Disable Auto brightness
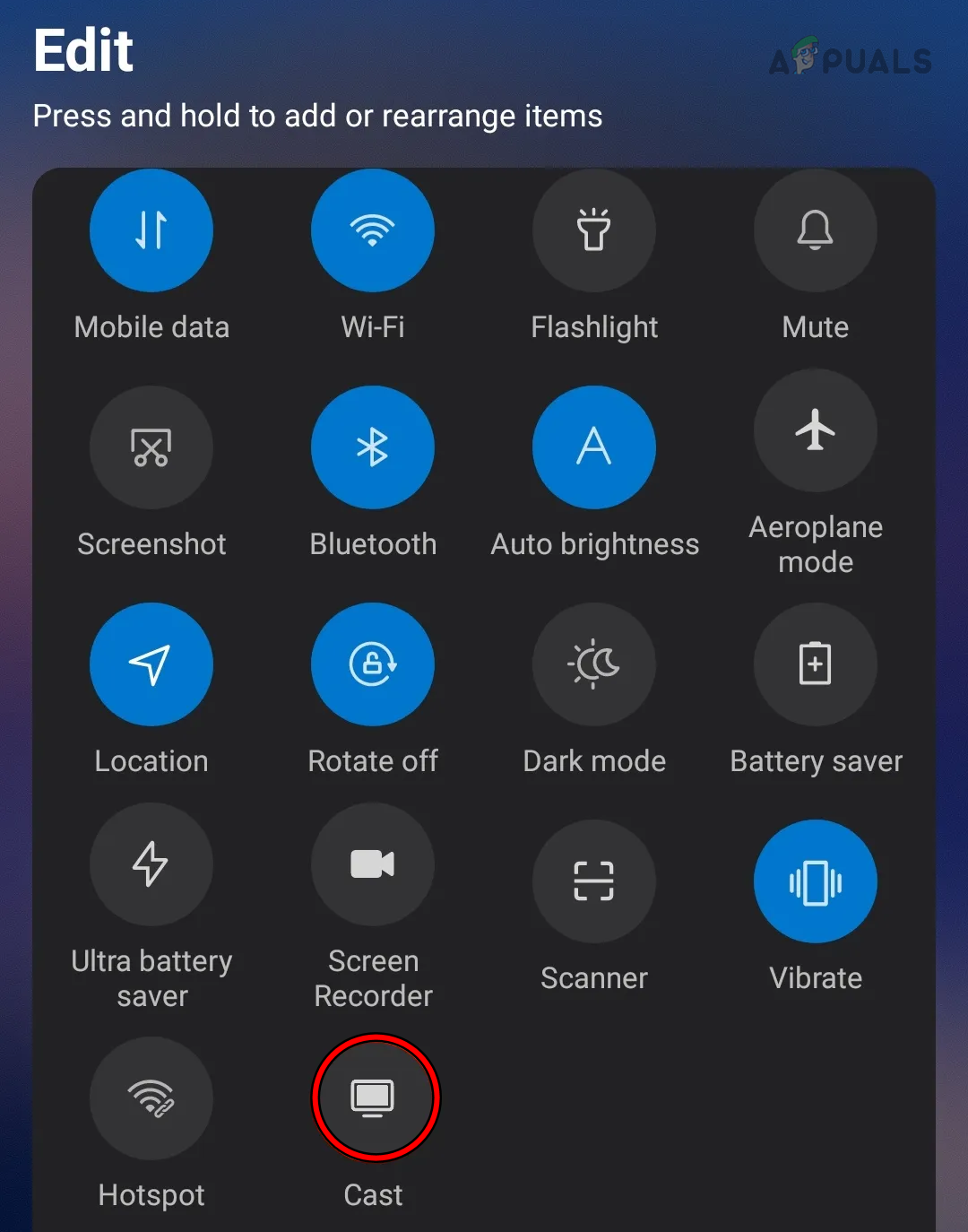 point(594,447)
